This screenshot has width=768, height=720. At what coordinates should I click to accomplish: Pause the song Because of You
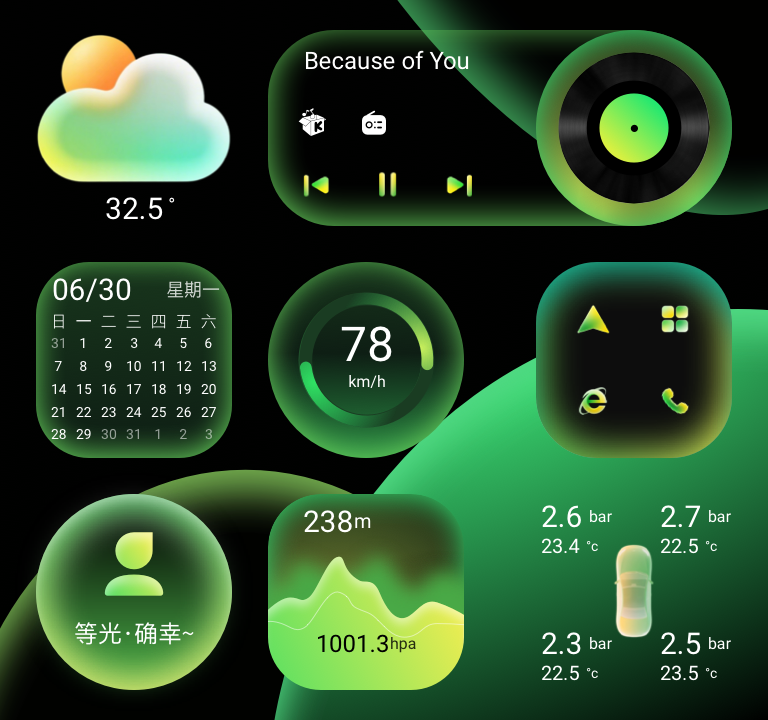click(387, 184)
